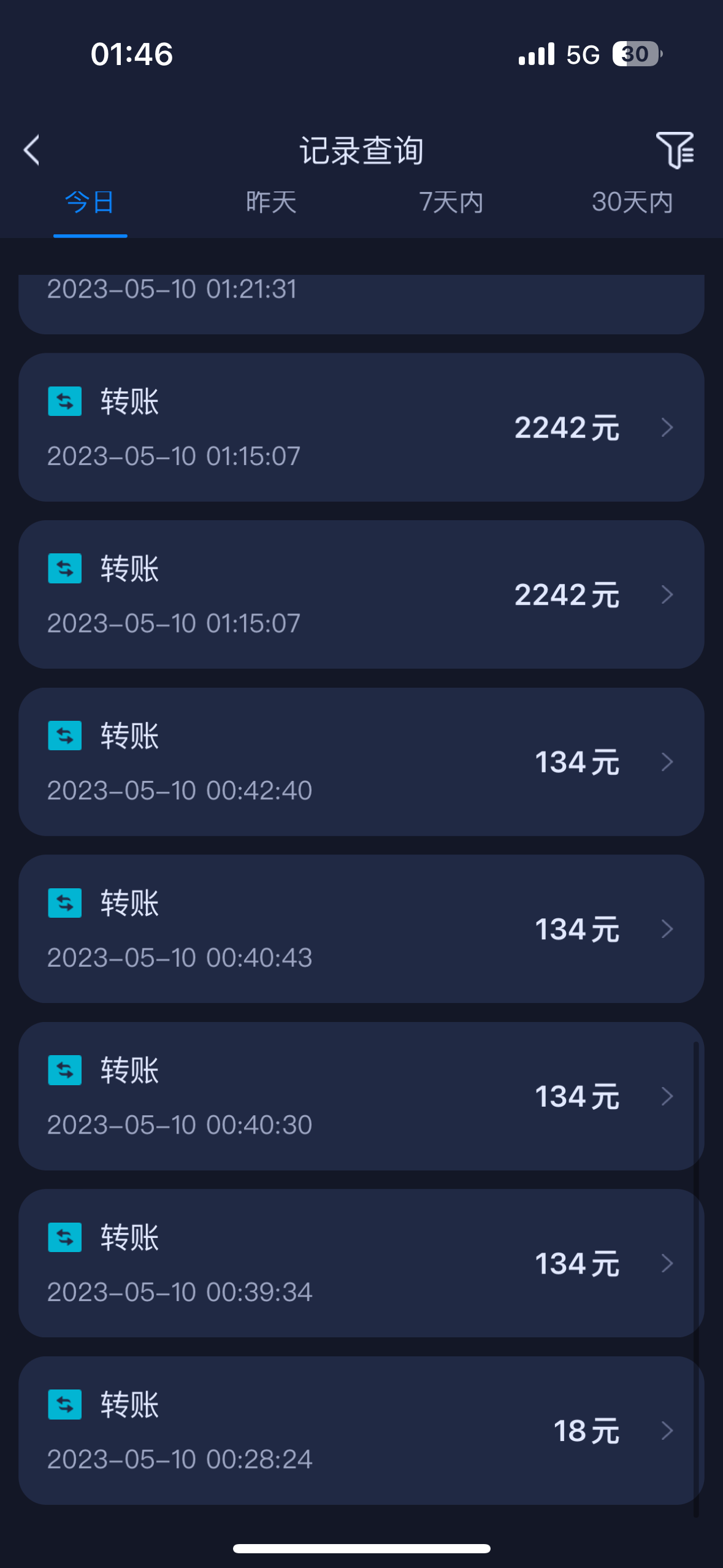Open the 134元 transfer at 00:42:40

(361, 762)
